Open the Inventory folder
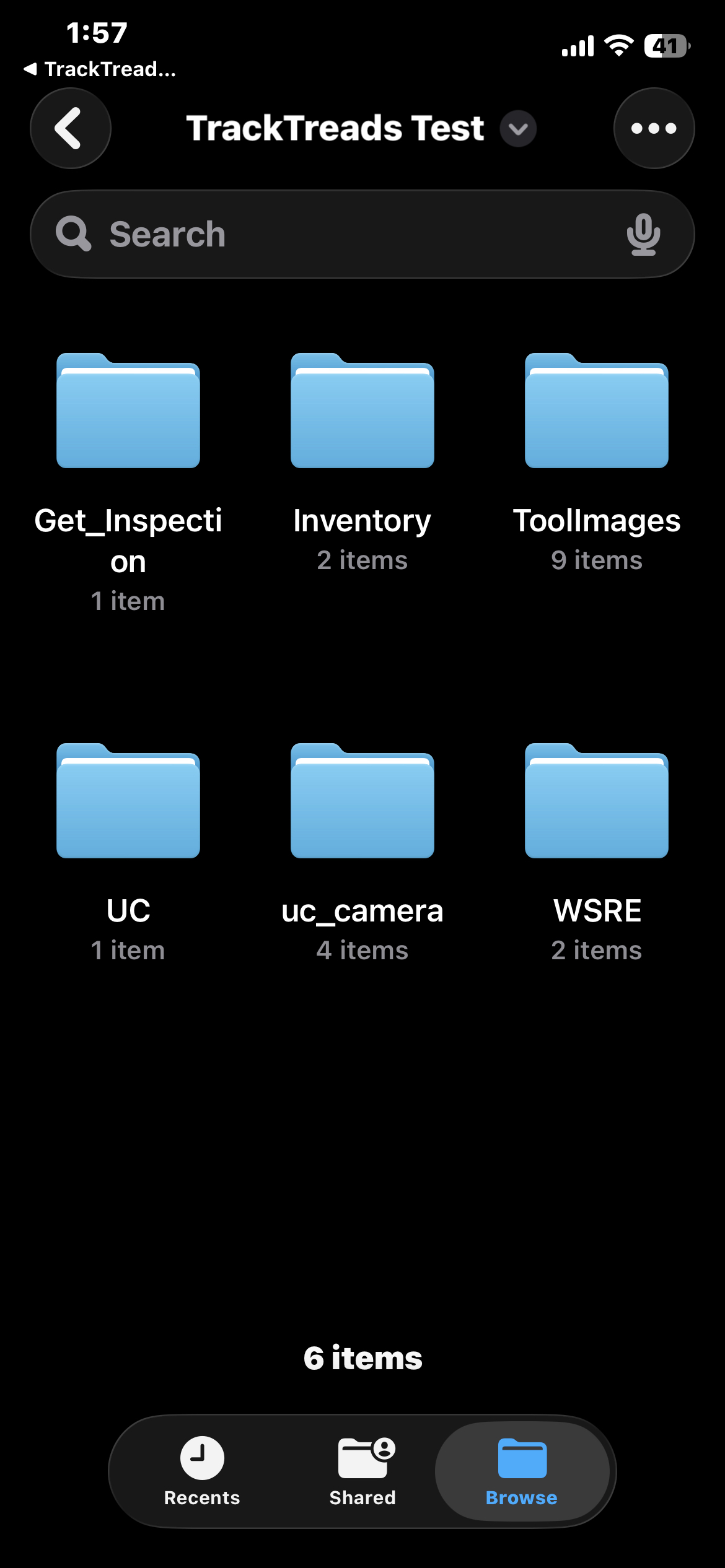The image size is (725, 1568). point(362,411)
